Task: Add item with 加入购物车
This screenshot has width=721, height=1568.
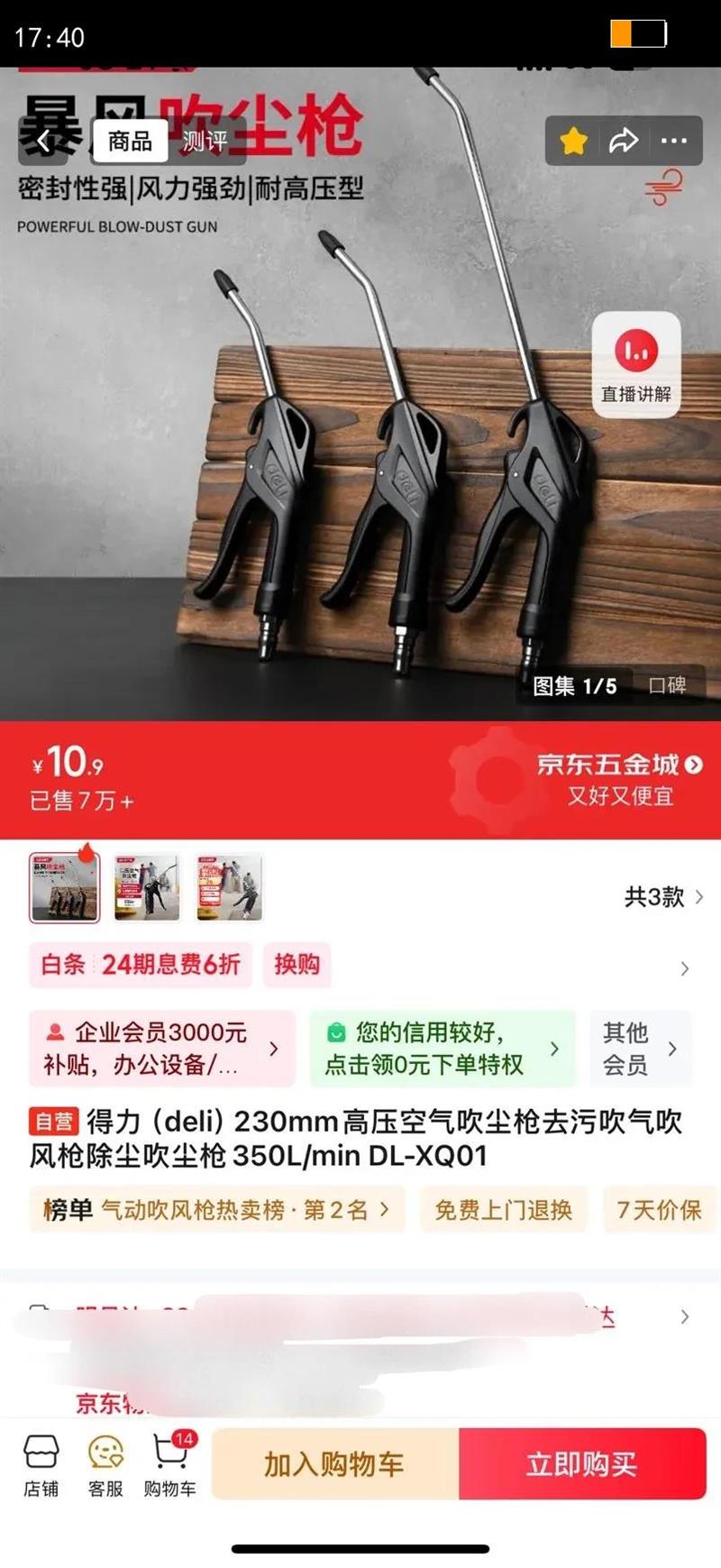Action: click(x=334, y=1464)
